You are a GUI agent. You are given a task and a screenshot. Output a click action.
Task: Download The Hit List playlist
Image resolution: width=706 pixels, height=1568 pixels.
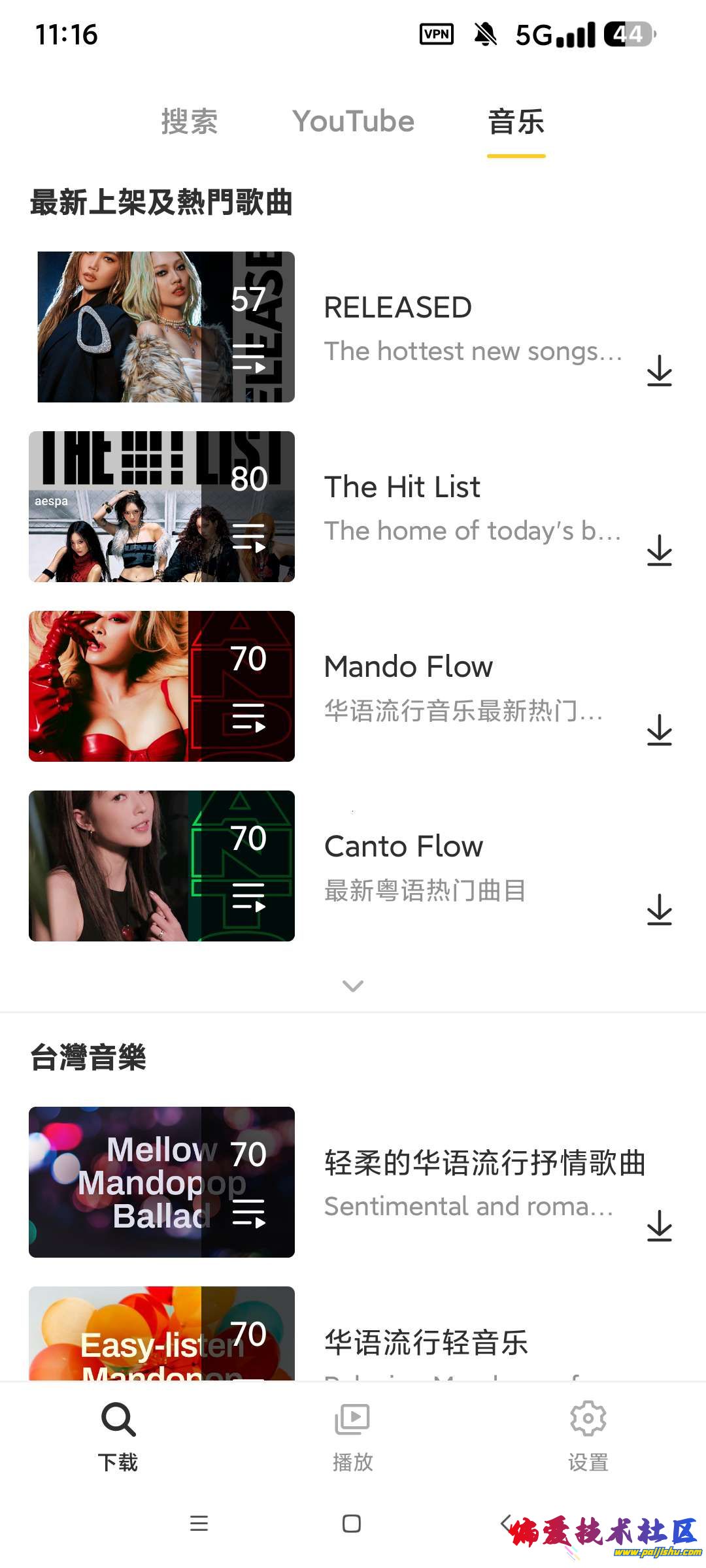(660, 550)
